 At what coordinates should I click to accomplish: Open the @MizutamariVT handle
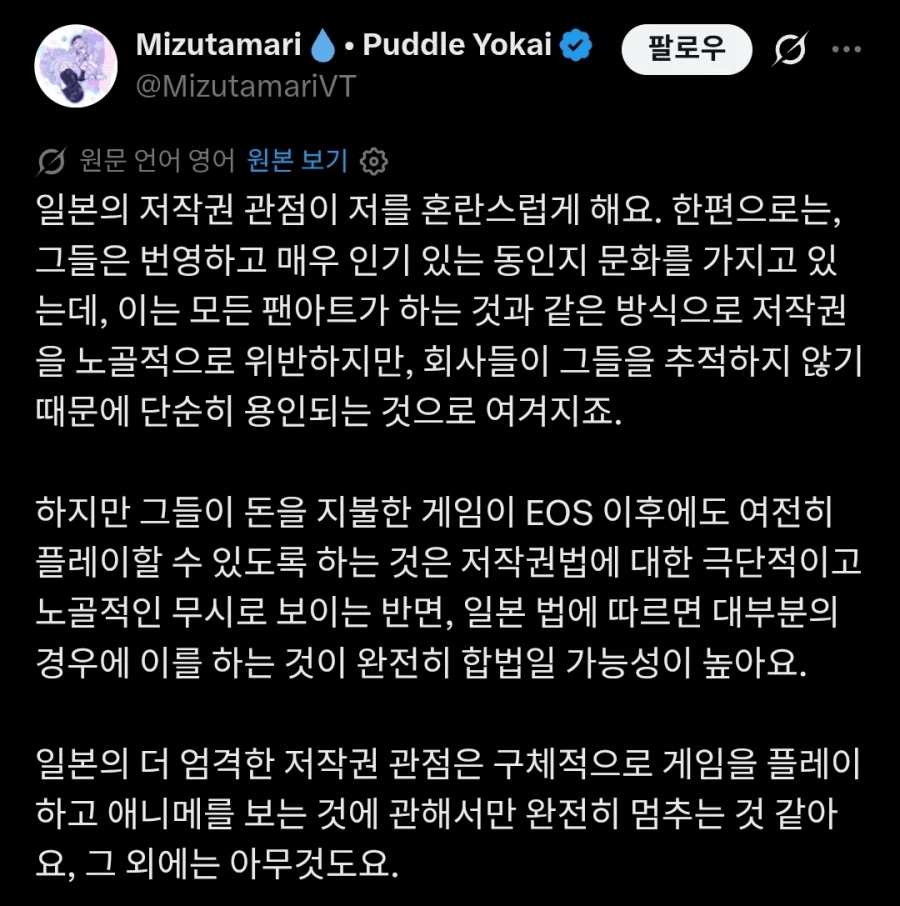pos(244,86)
